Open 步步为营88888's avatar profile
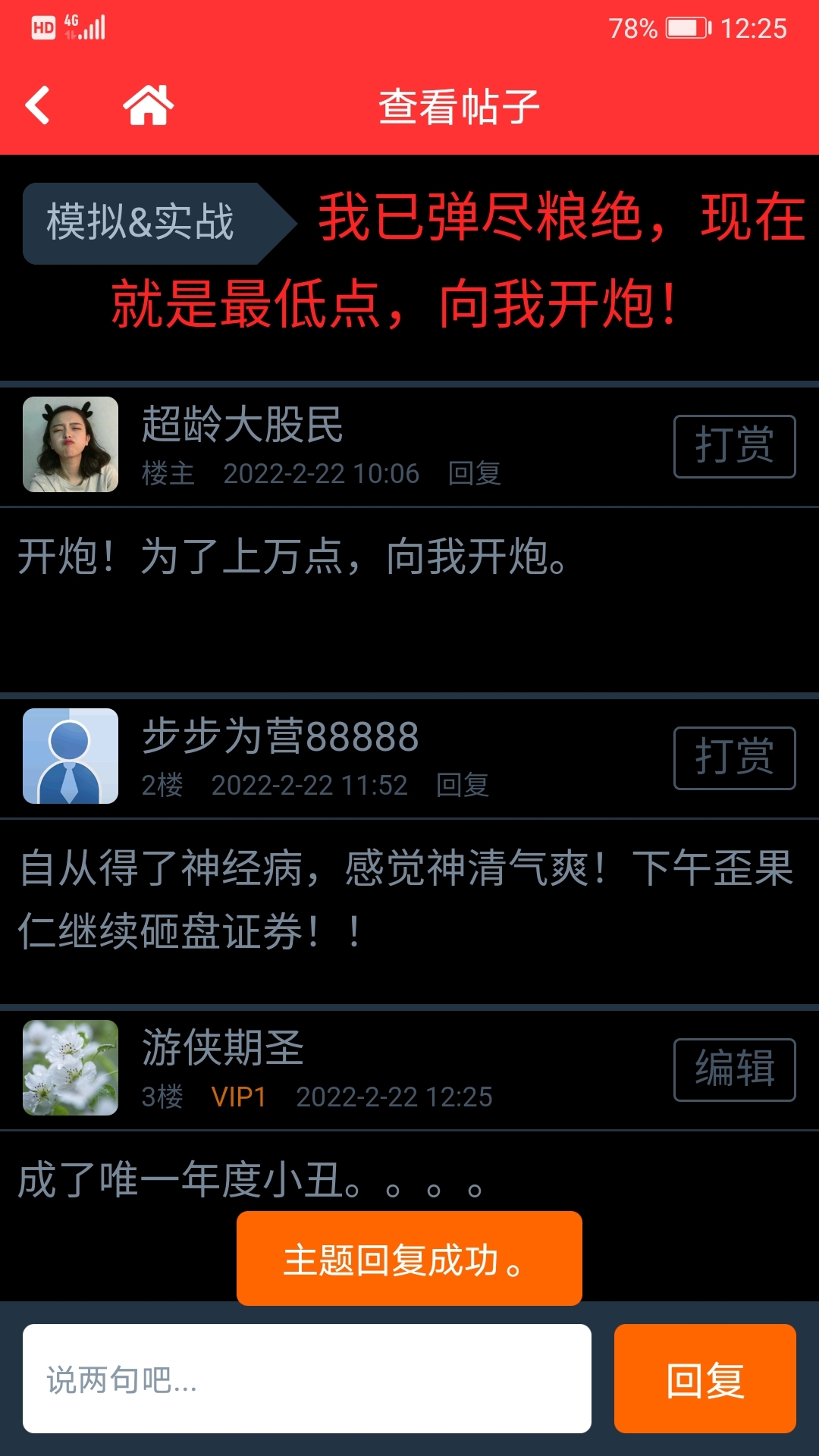Screen dimensions: 819x1456 click(71, 756)
